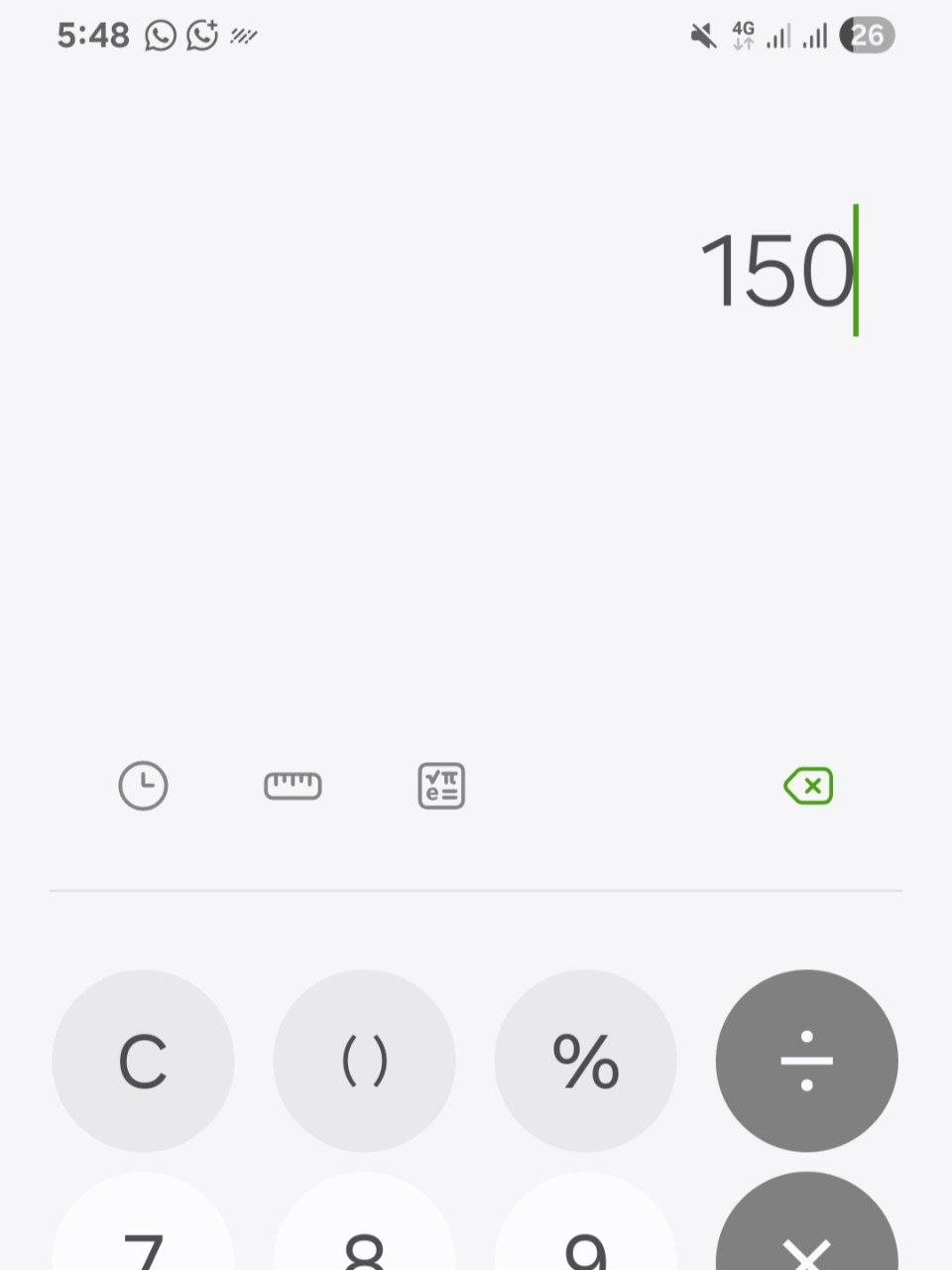Open calculation history clock icon
952x1270 pixels.
143,786
